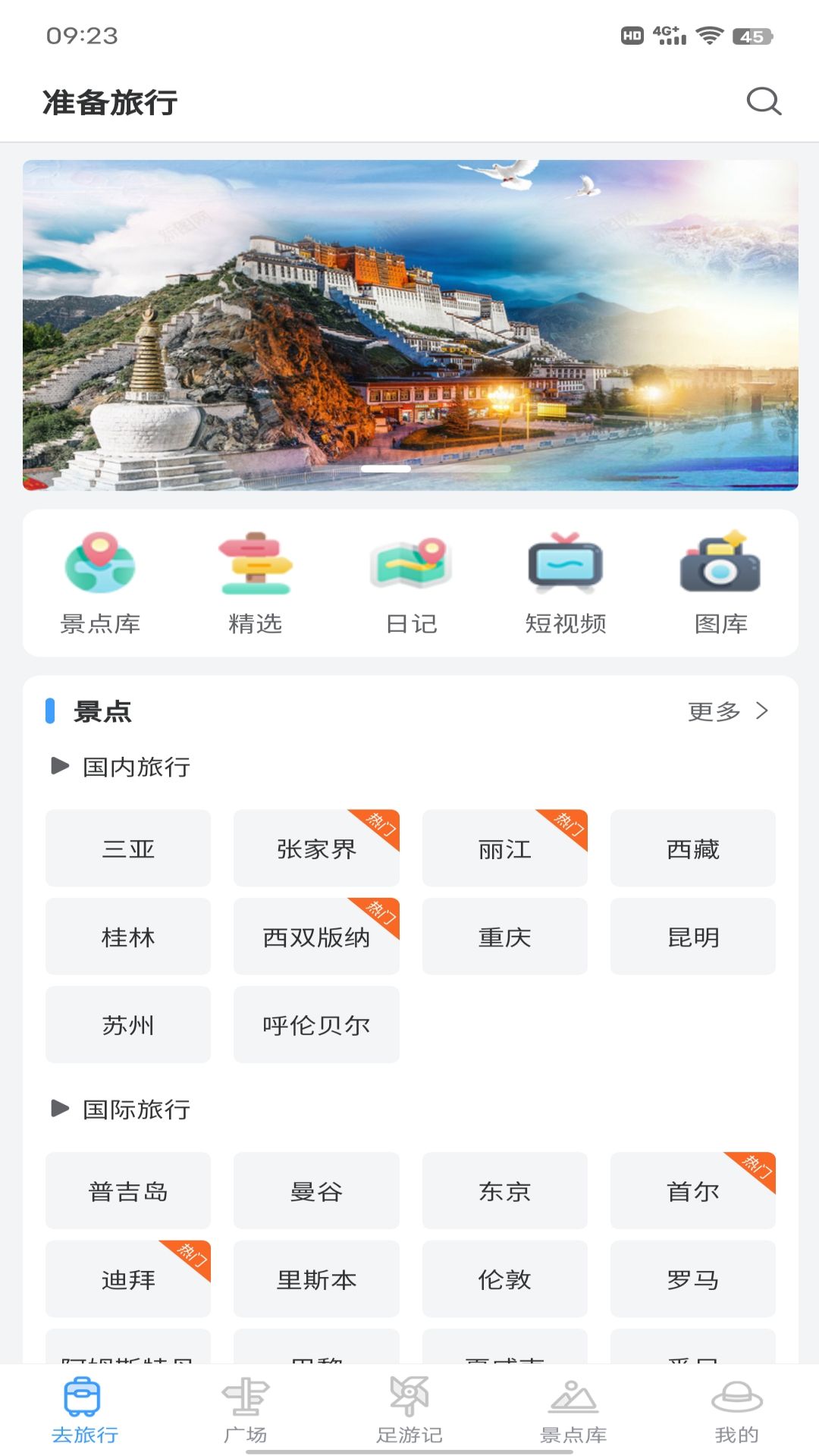This screenshot has width=819, height=1456.
Task: Select the 张家界 destination chip
Action: (316, 848)
